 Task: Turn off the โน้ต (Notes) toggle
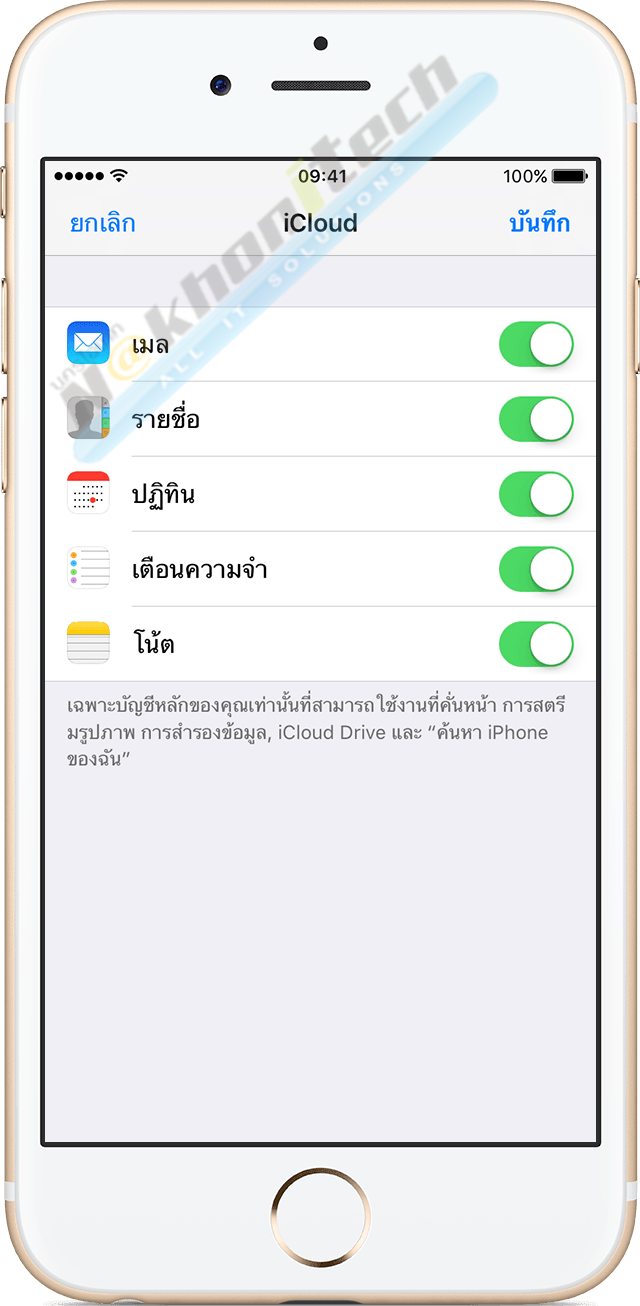[537, 644]
